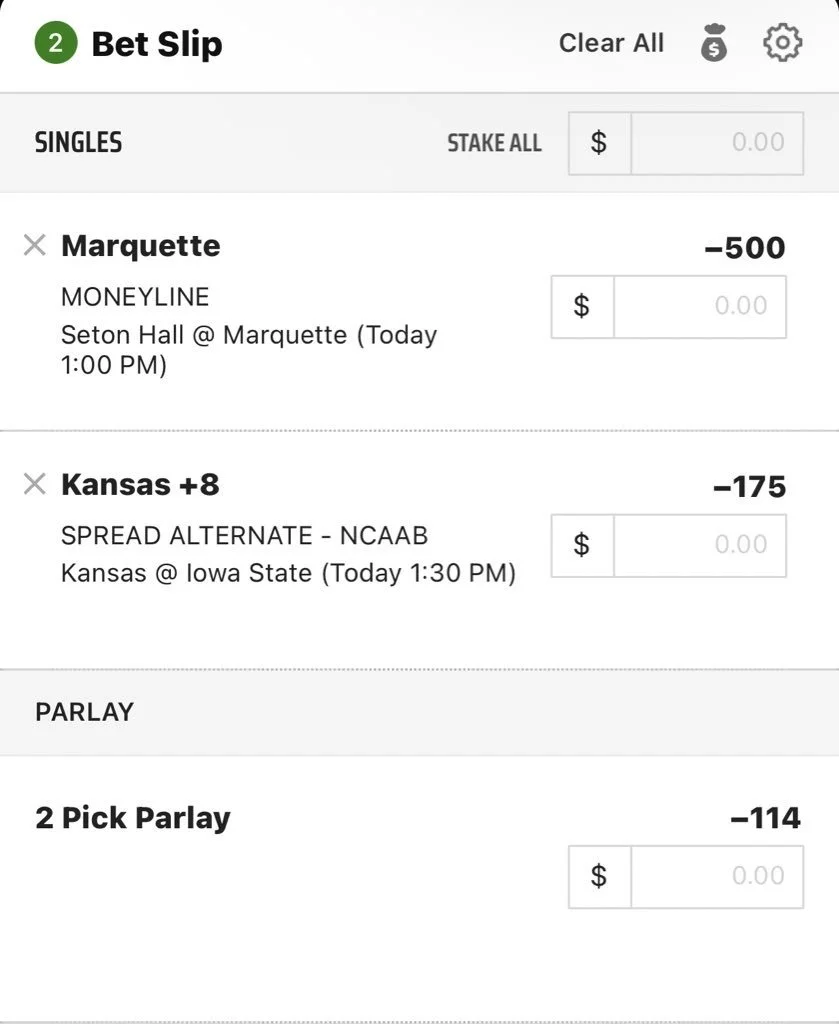
Task: Open the money bag icon
Action: point(713,43)
